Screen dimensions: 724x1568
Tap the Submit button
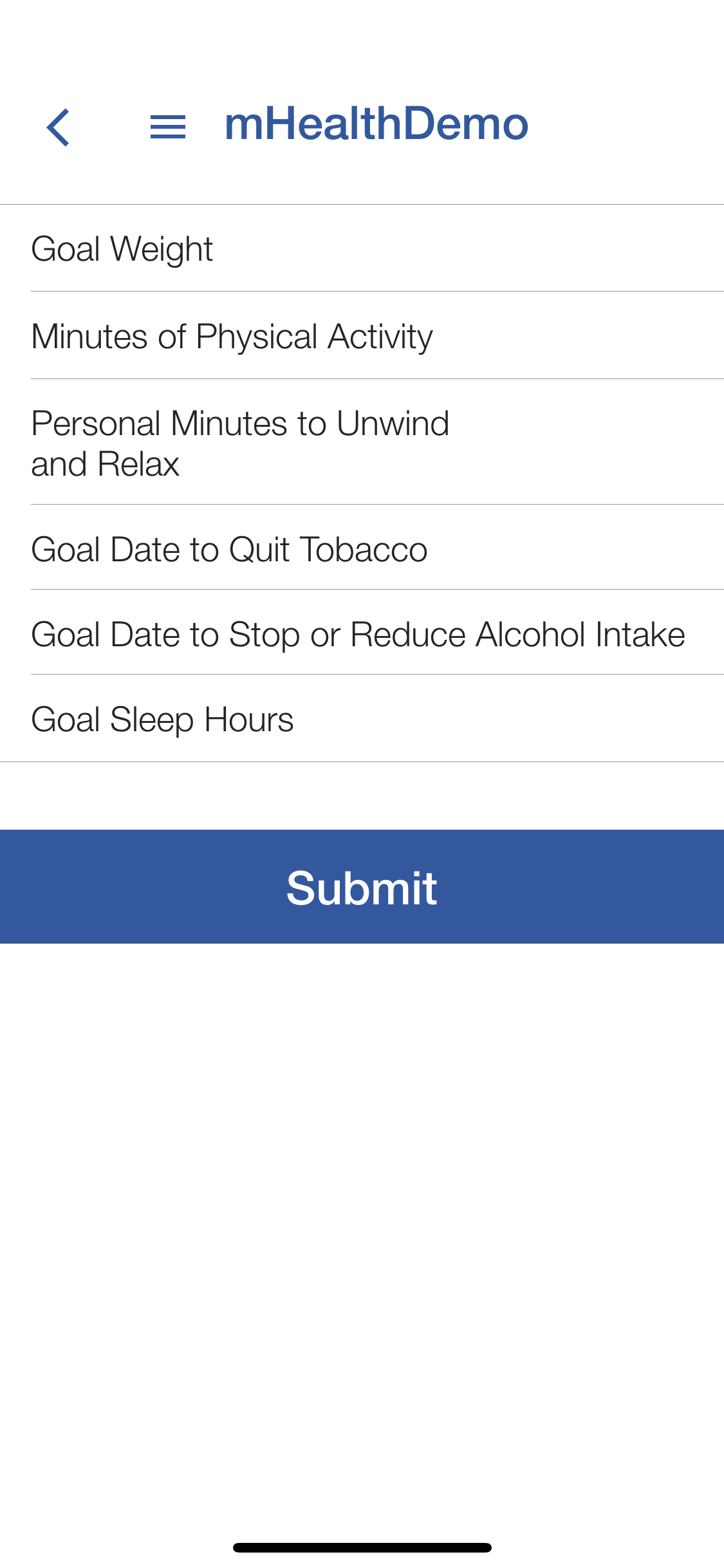pos(362,886)
